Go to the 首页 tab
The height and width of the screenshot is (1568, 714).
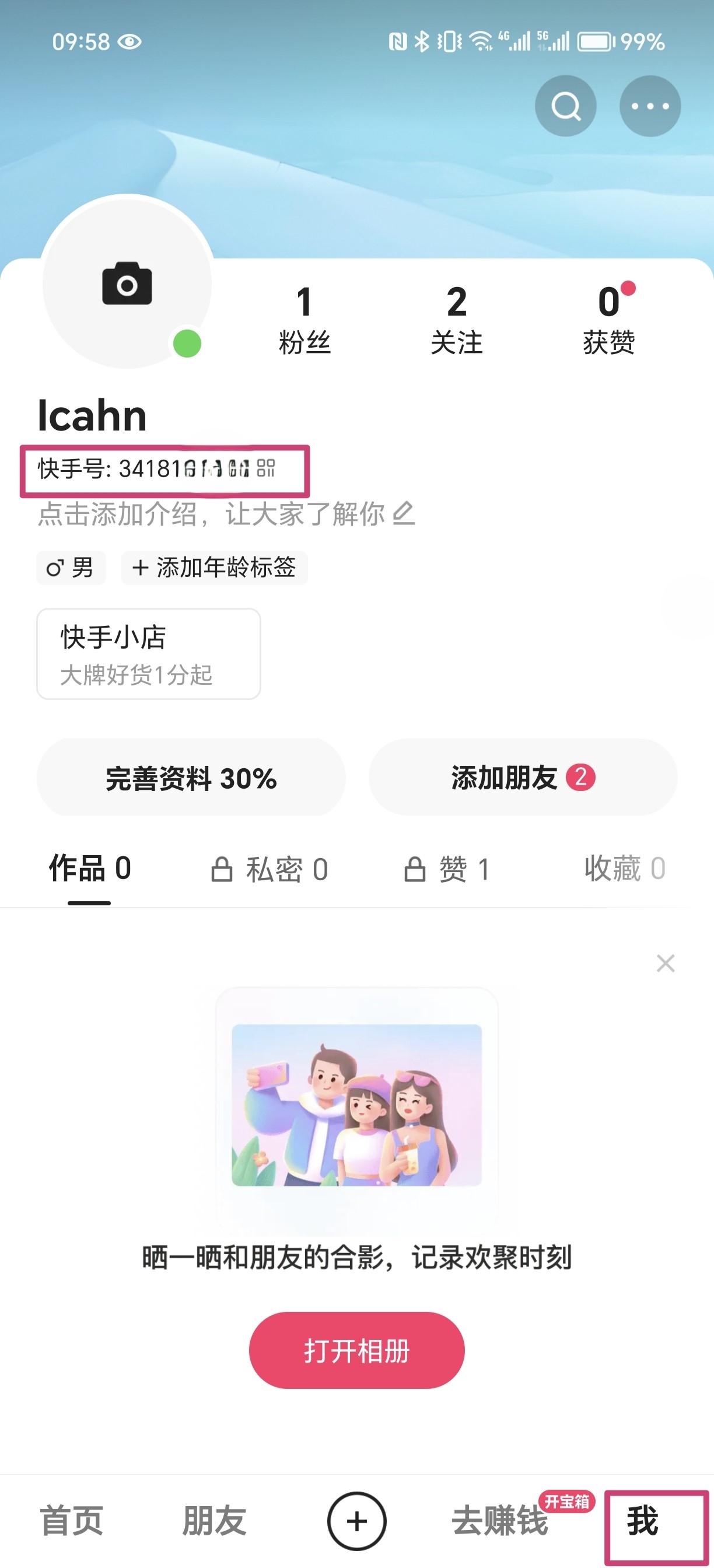coord(71,1521)
